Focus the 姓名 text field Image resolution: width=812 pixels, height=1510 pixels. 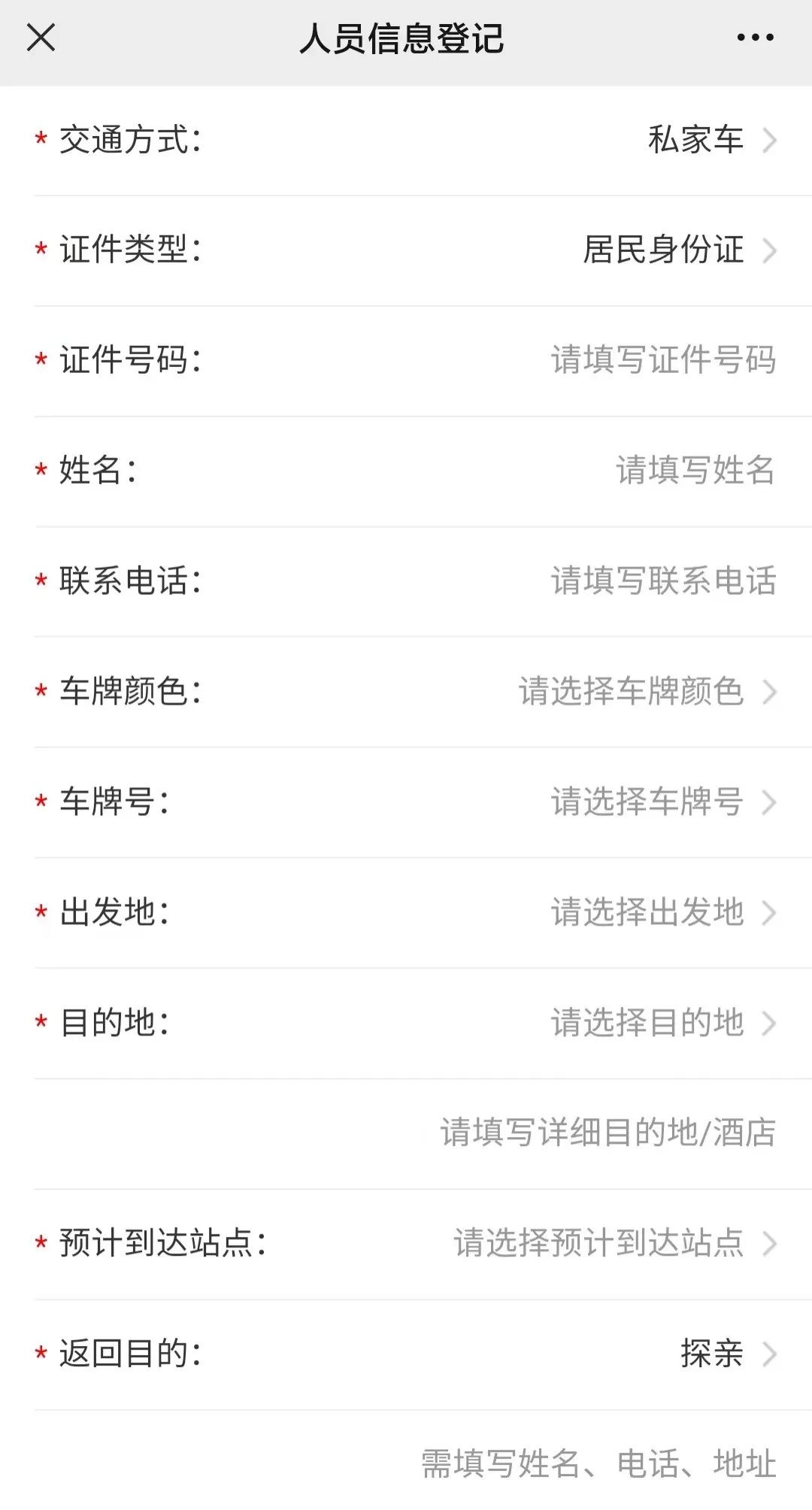694,471
